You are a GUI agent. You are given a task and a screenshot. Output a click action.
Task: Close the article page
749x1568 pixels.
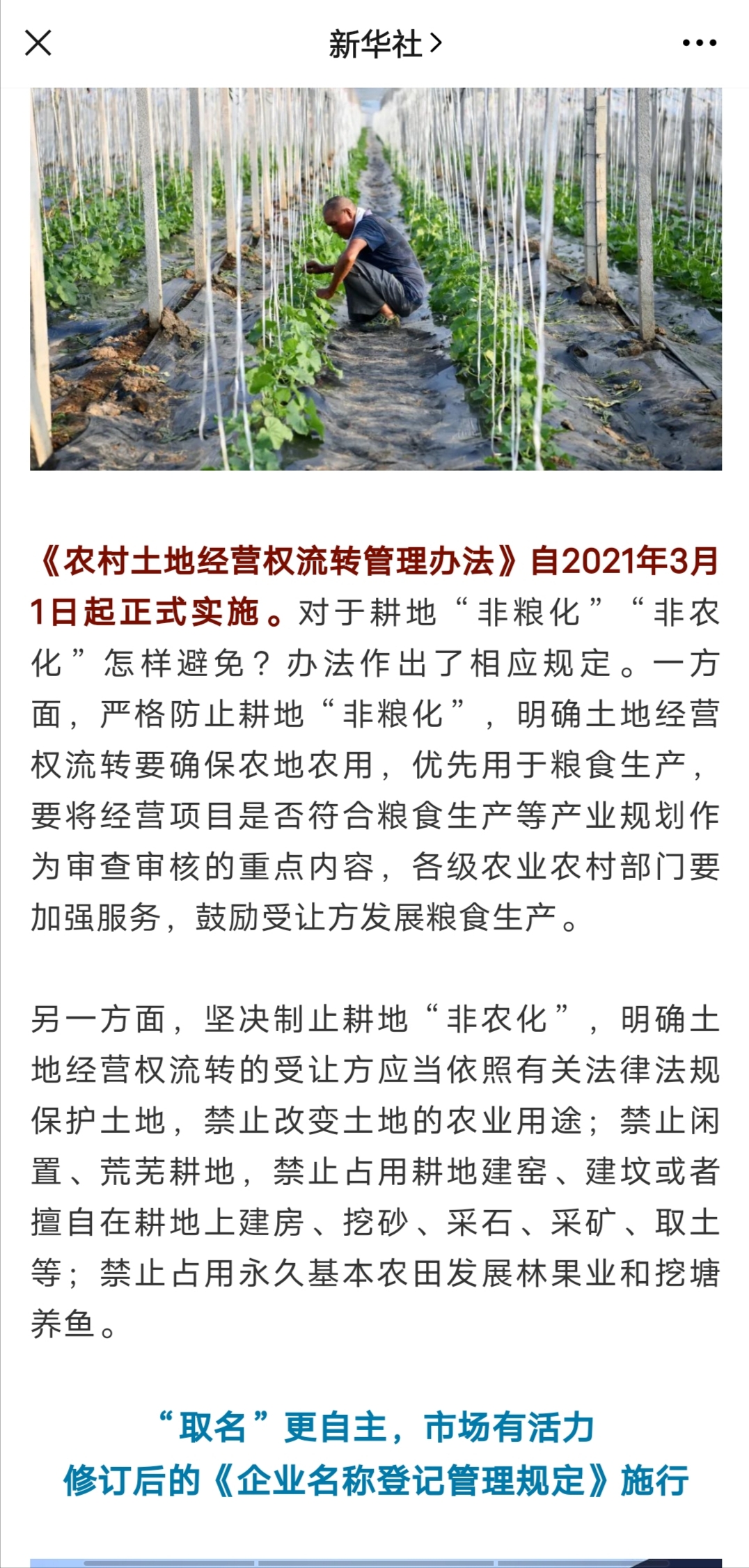click(38, 43)
